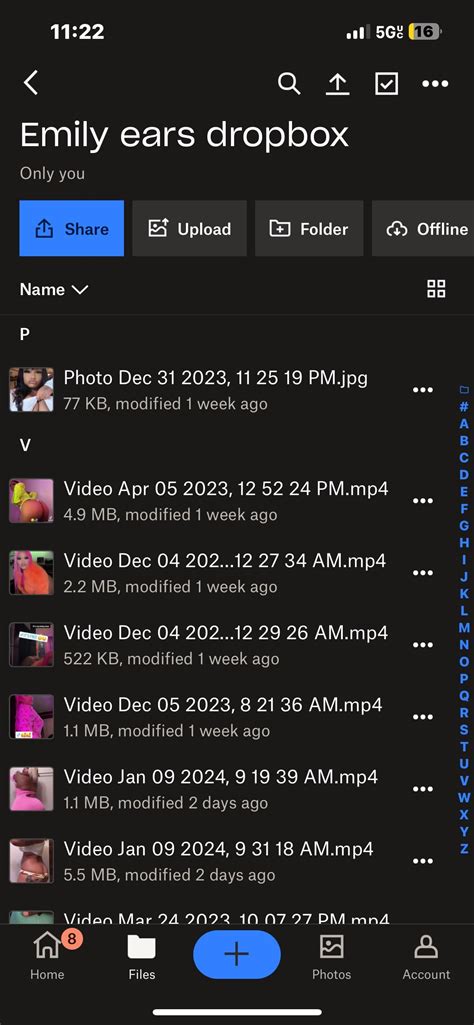Open options for the 12 27 34 AM video
474x1025 pixels.
[423, 573]
